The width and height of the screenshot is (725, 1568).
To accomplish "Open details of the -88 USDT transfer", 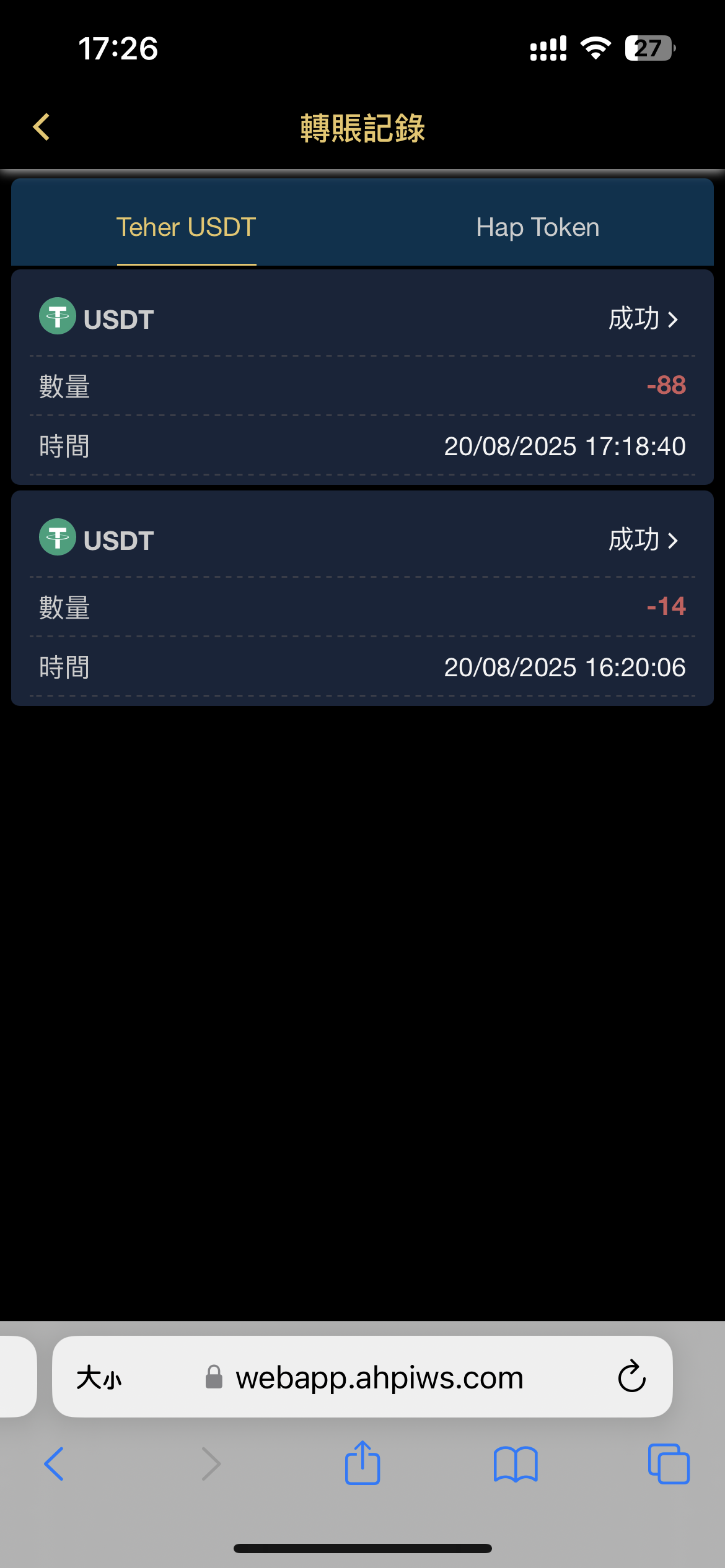I will [x=644, y=319].
